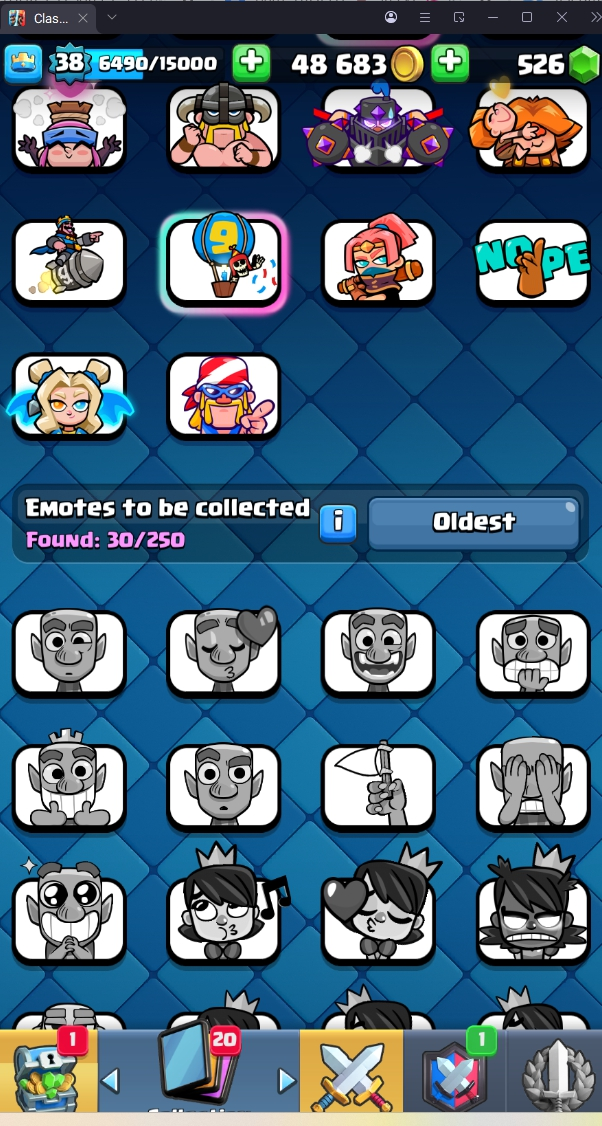602x1126 pixels.
Task: Show info about emotes to be collected
Action: point(338,522)
